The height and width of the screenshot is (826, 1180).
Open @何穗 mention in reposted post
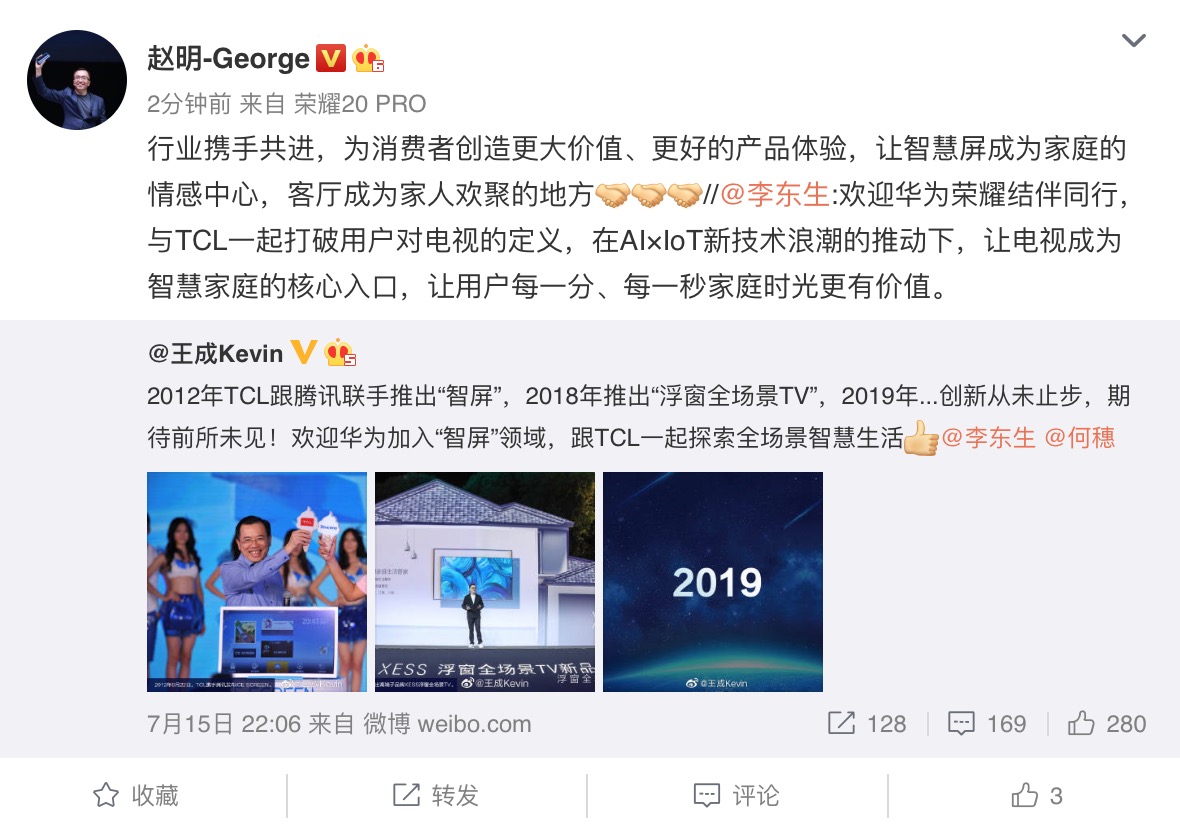[1079, 437]
